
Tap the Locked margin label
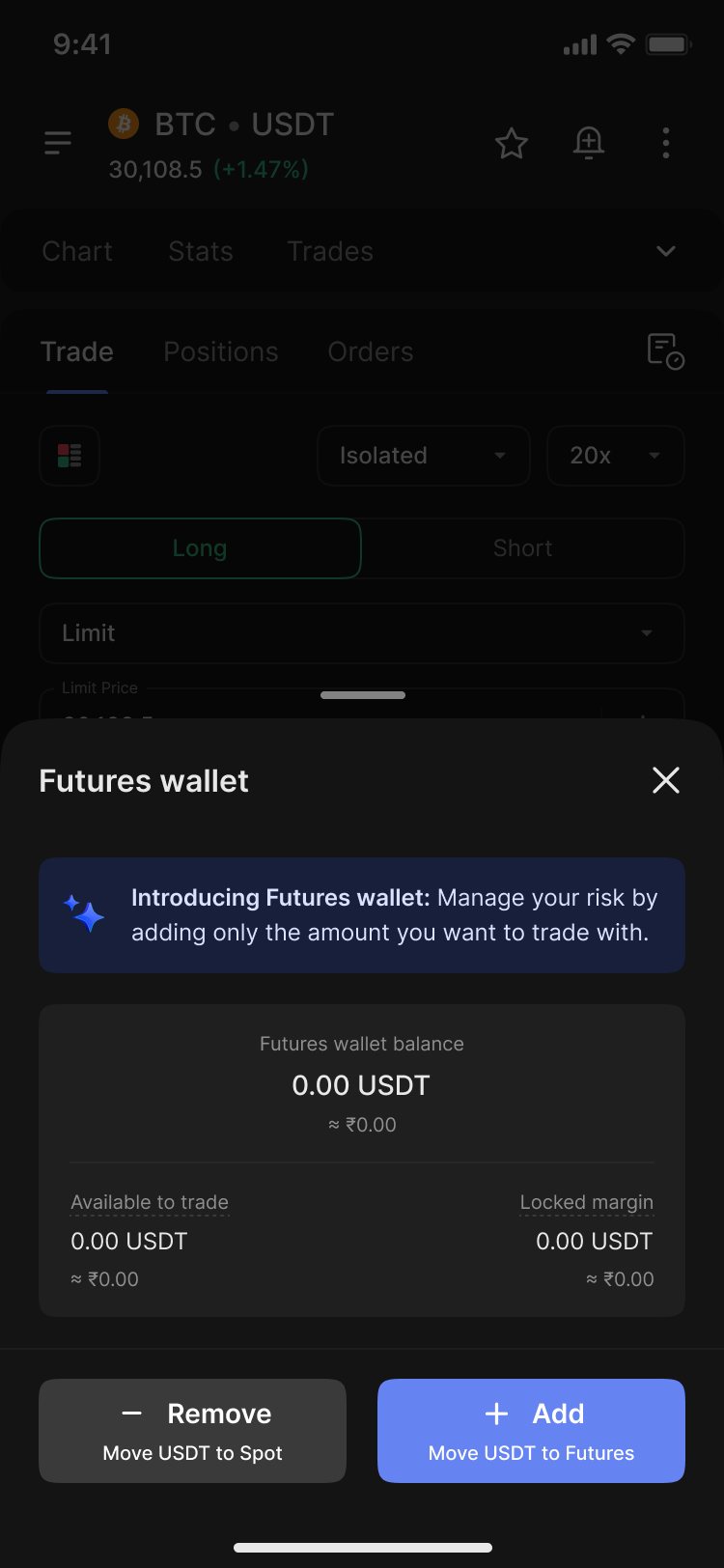click(587, 1202)
